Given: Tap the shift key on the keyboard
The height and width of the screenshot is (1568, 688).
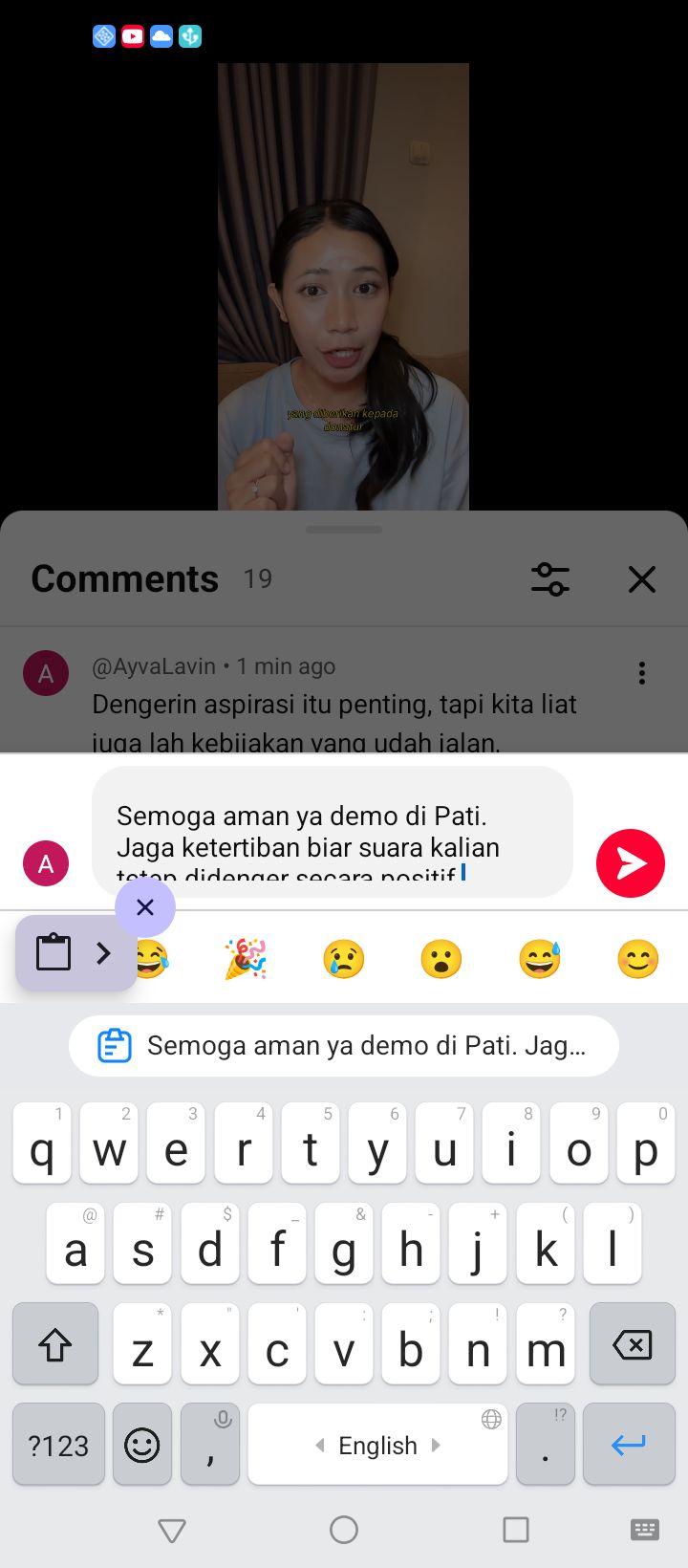Looking at the screenshot, I should [x=55, y=1344].
